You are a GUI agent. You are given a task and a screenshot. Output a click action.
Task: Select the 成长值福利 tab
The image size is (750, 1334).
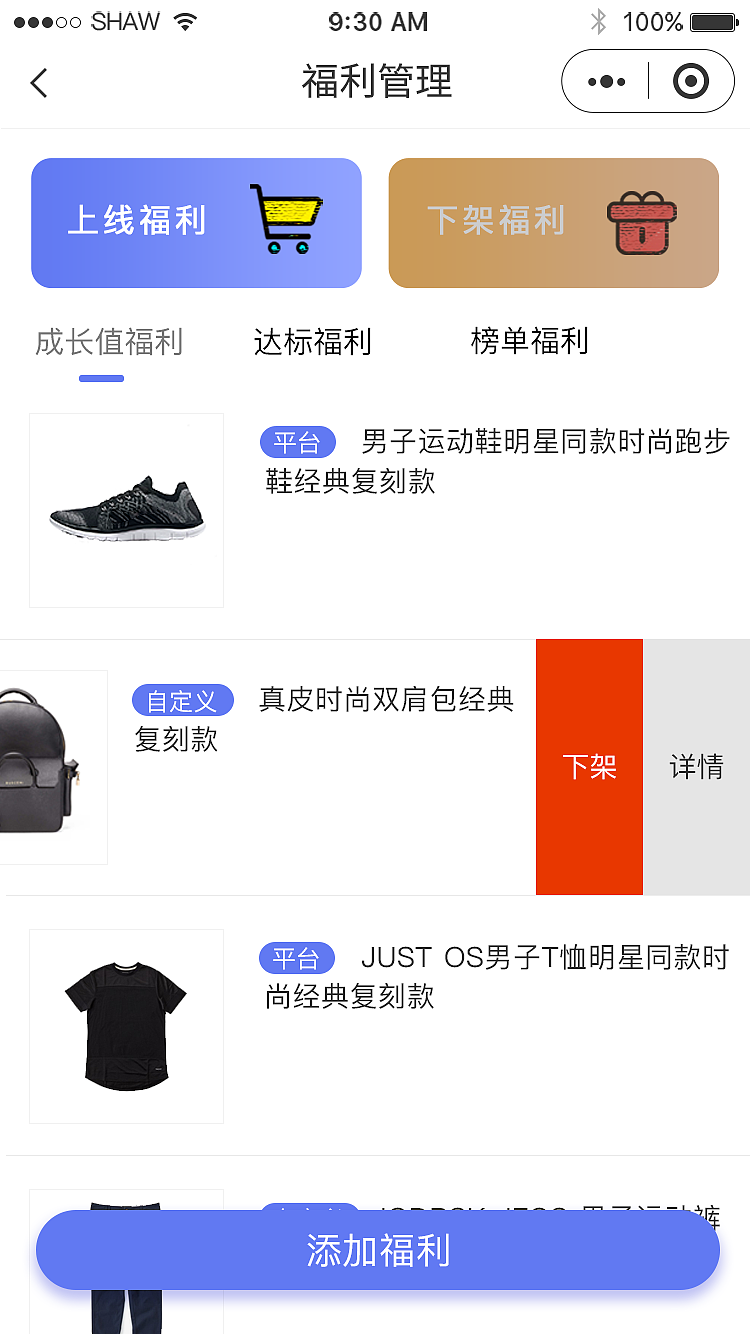pos(110,342)
